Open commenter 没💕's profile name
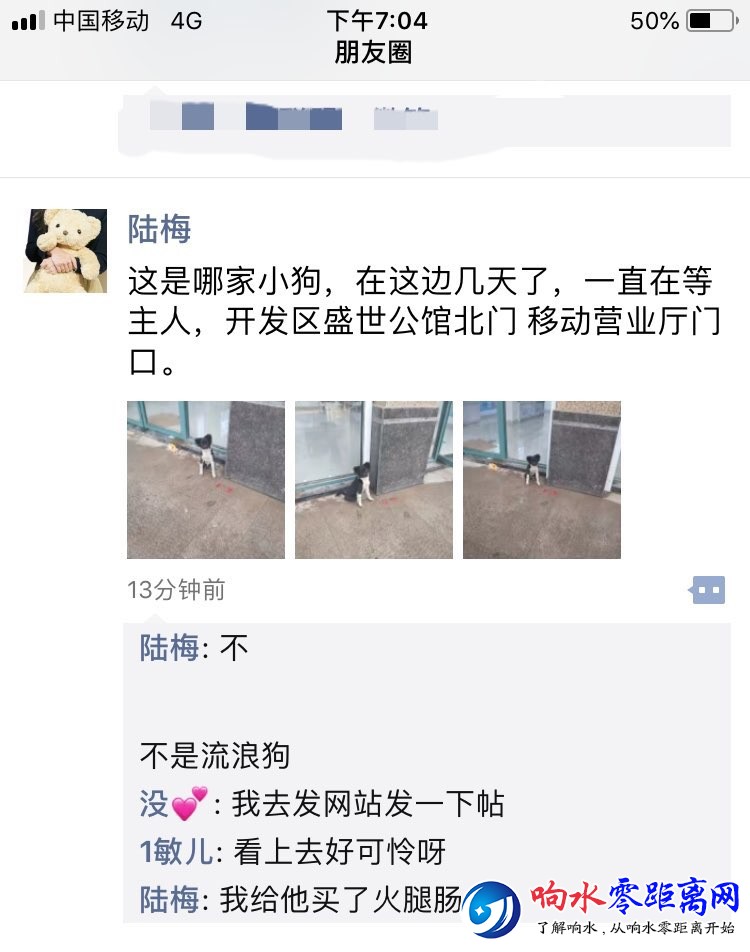750x952 pixels. pos(172,803)
